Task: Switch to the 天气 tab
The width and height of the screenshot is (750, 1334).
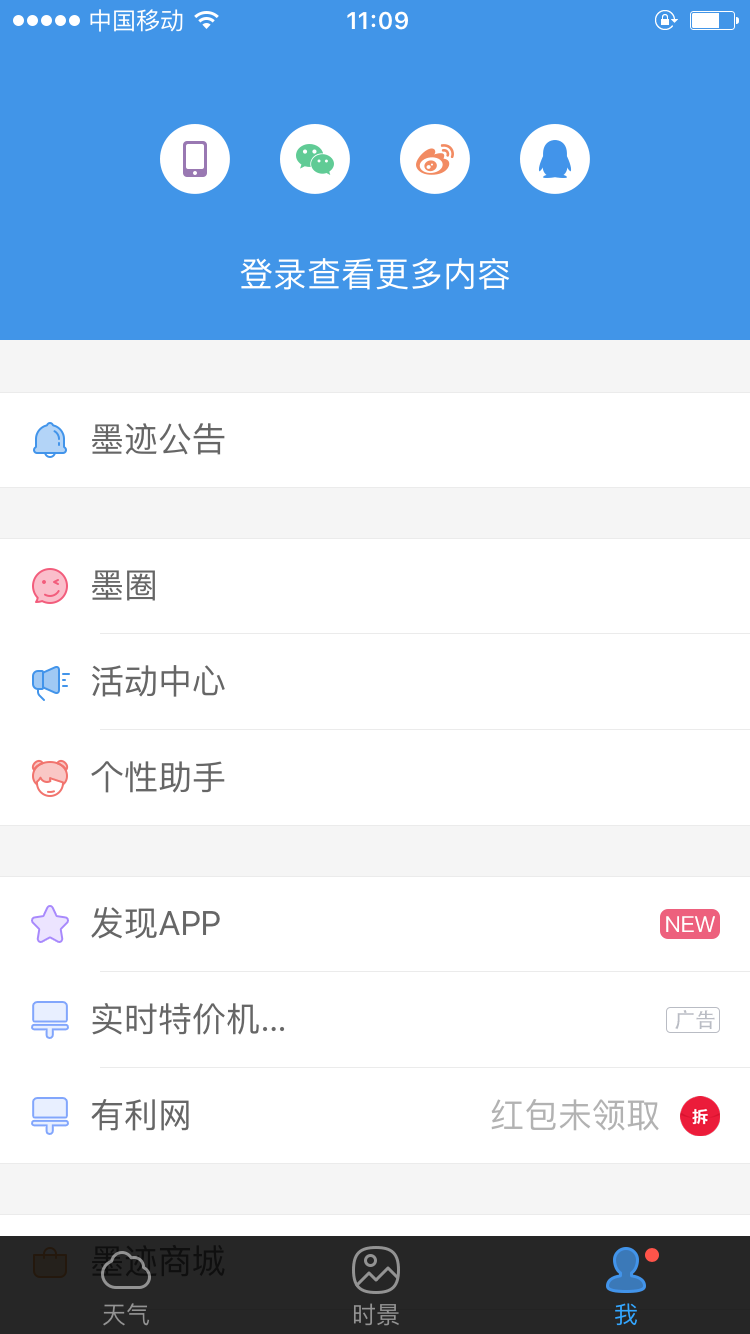Action: (x=126, y=1286)
